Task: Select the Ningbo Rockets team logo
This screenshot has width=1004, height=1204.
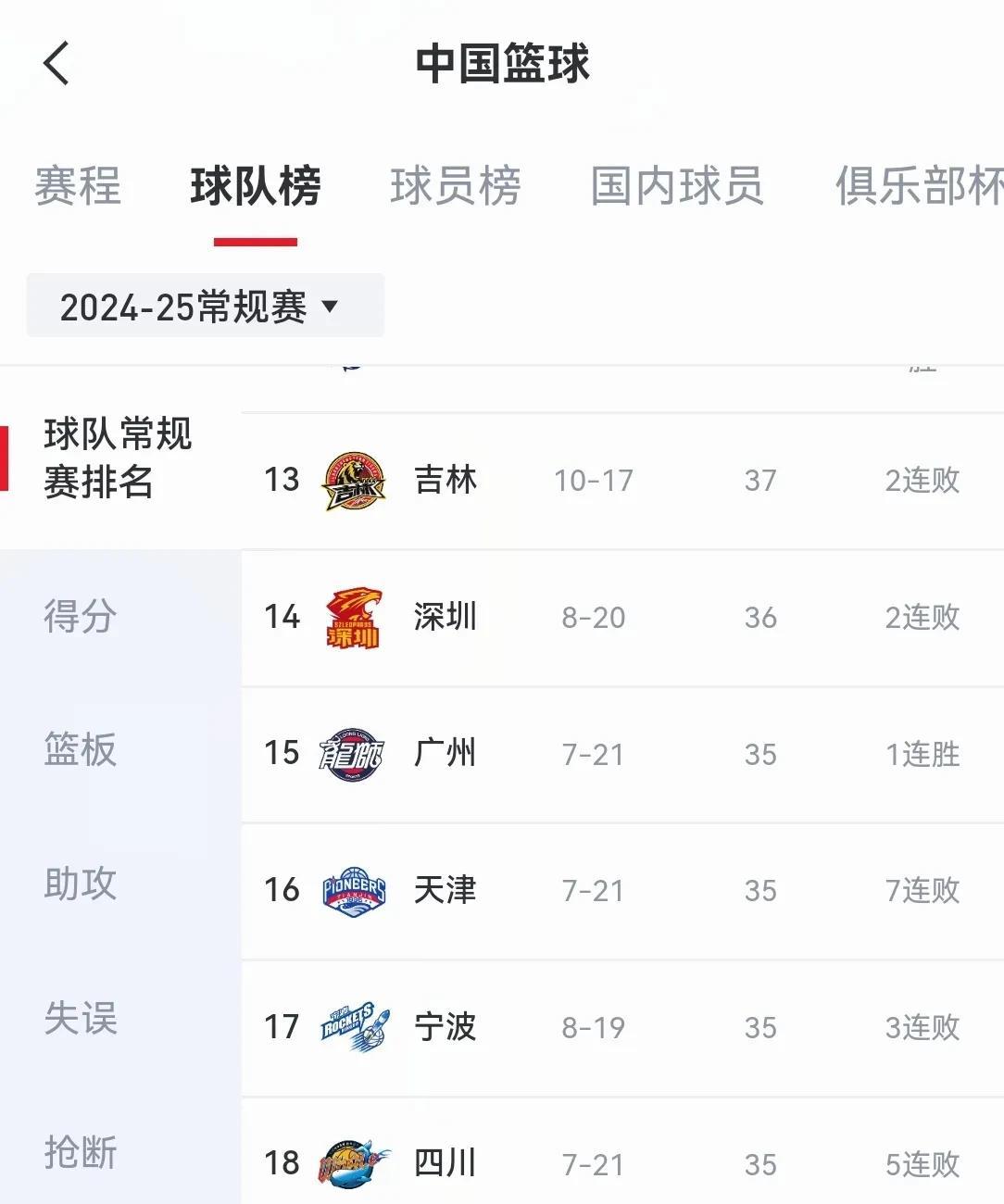Action: (355, 1027)
